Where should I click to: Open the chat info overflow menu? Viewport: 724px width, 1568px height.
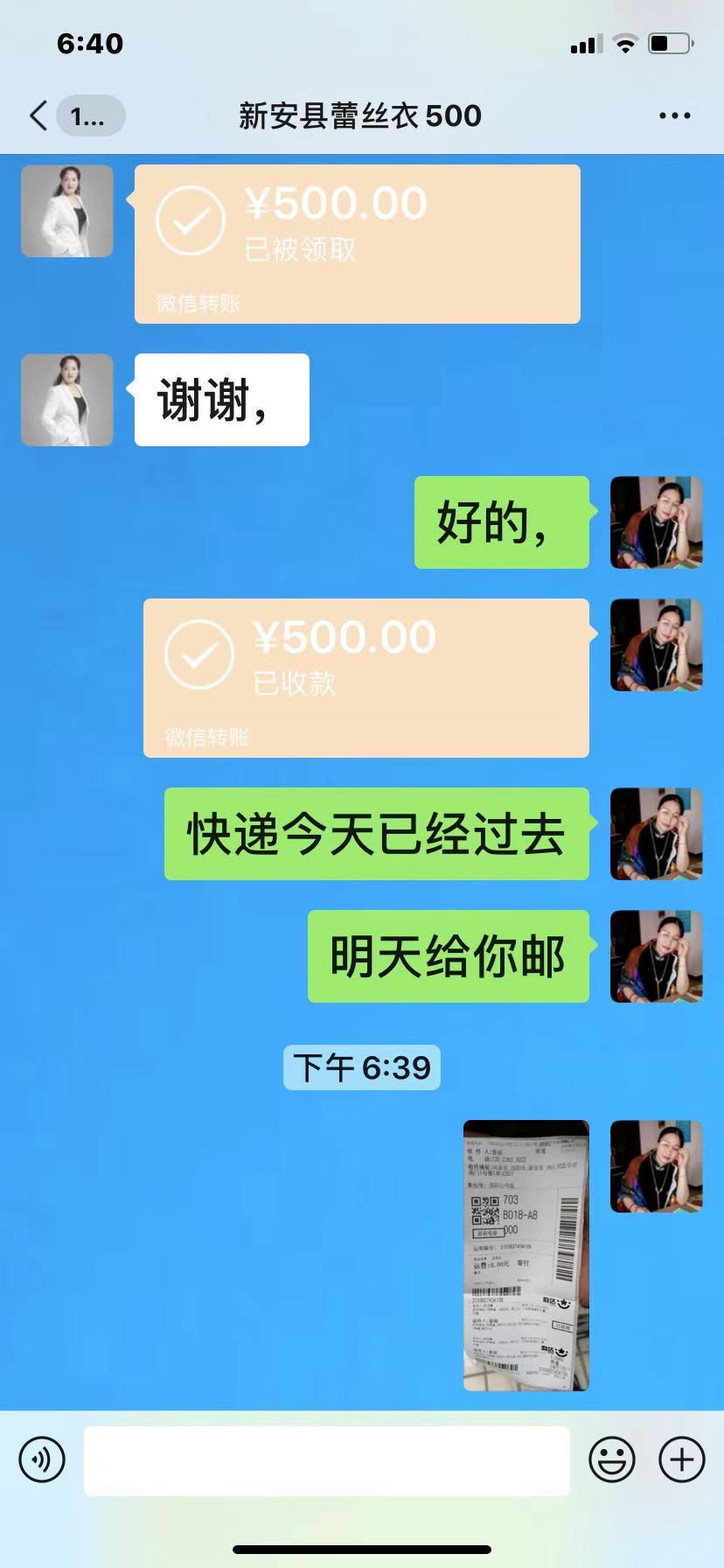pos(674,115)
